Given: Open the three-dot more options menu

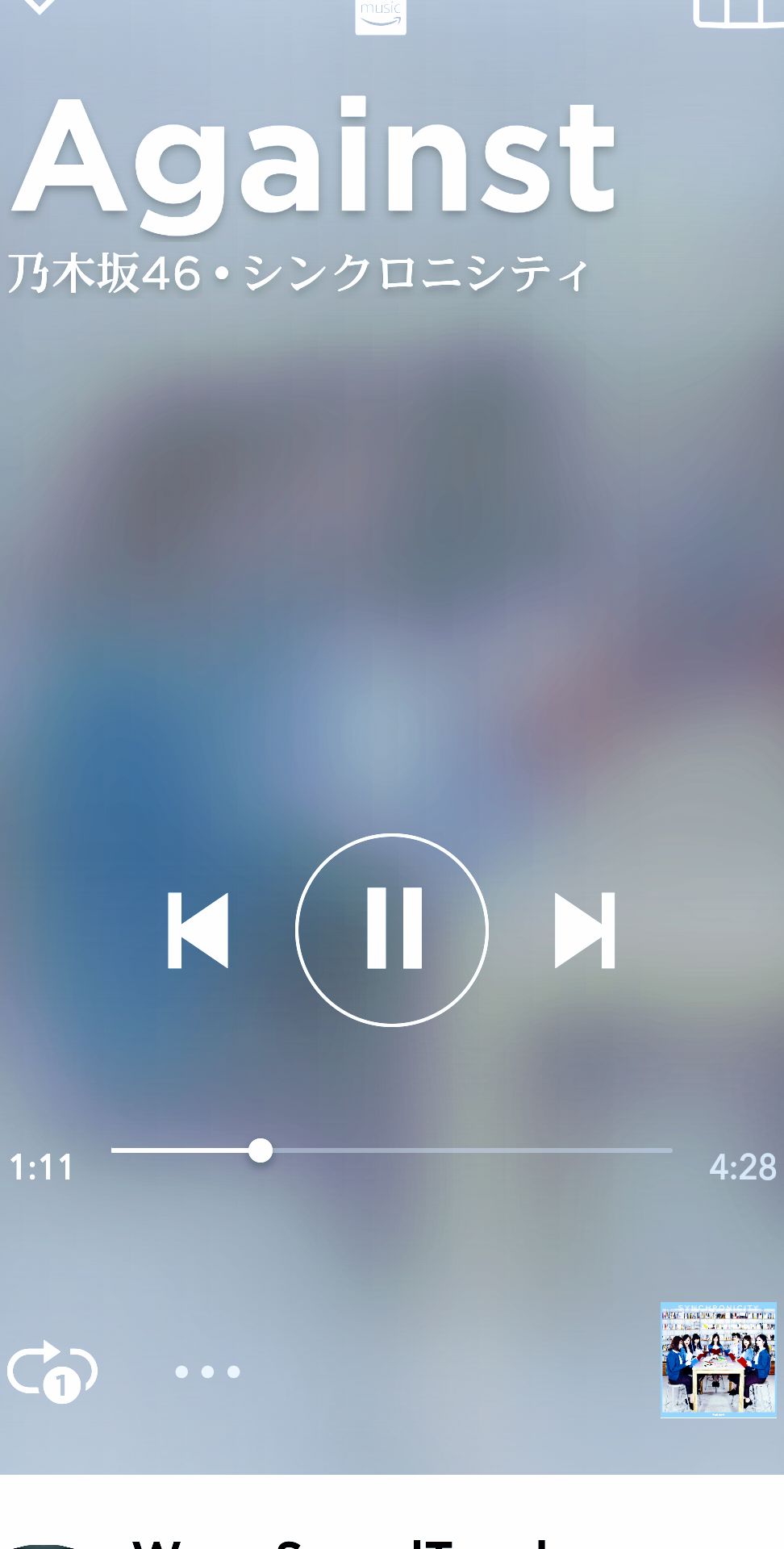Looking at the screenshot, I should (207, 1372).
